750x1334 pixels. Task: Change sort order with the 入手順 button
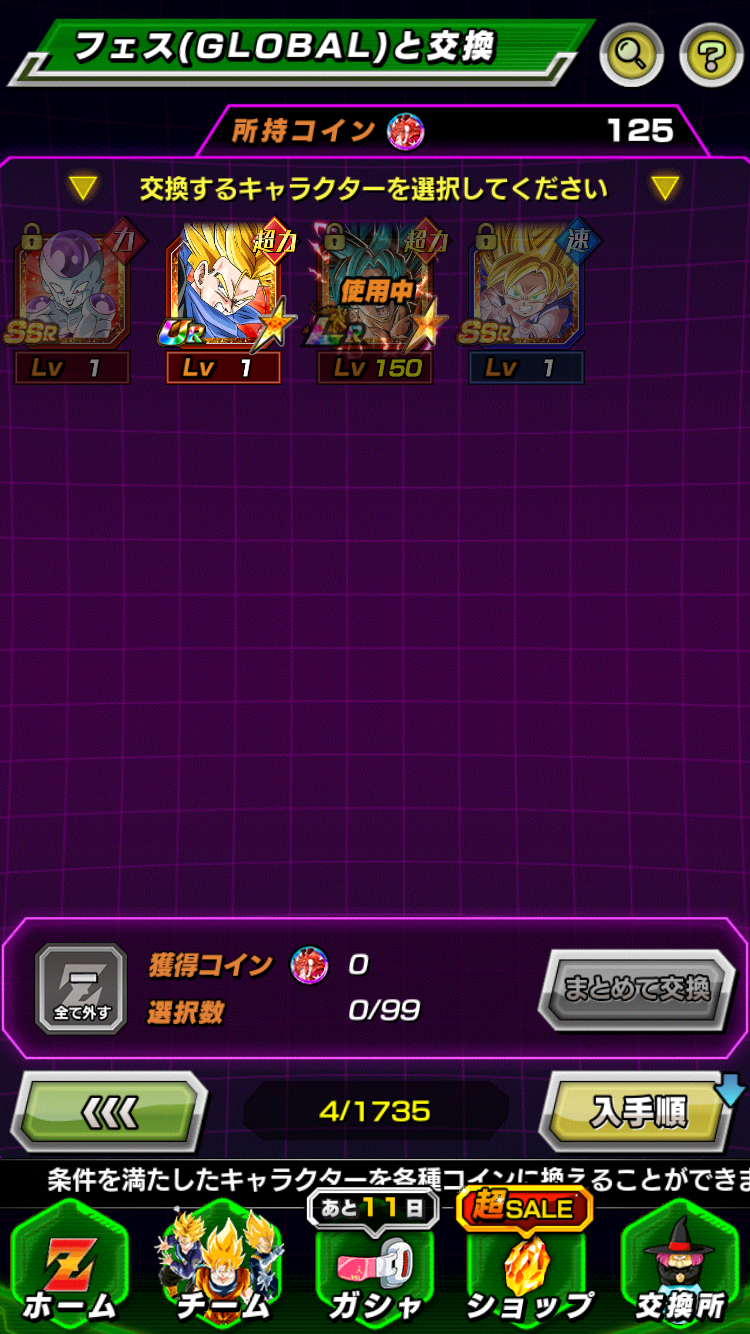638,1111
